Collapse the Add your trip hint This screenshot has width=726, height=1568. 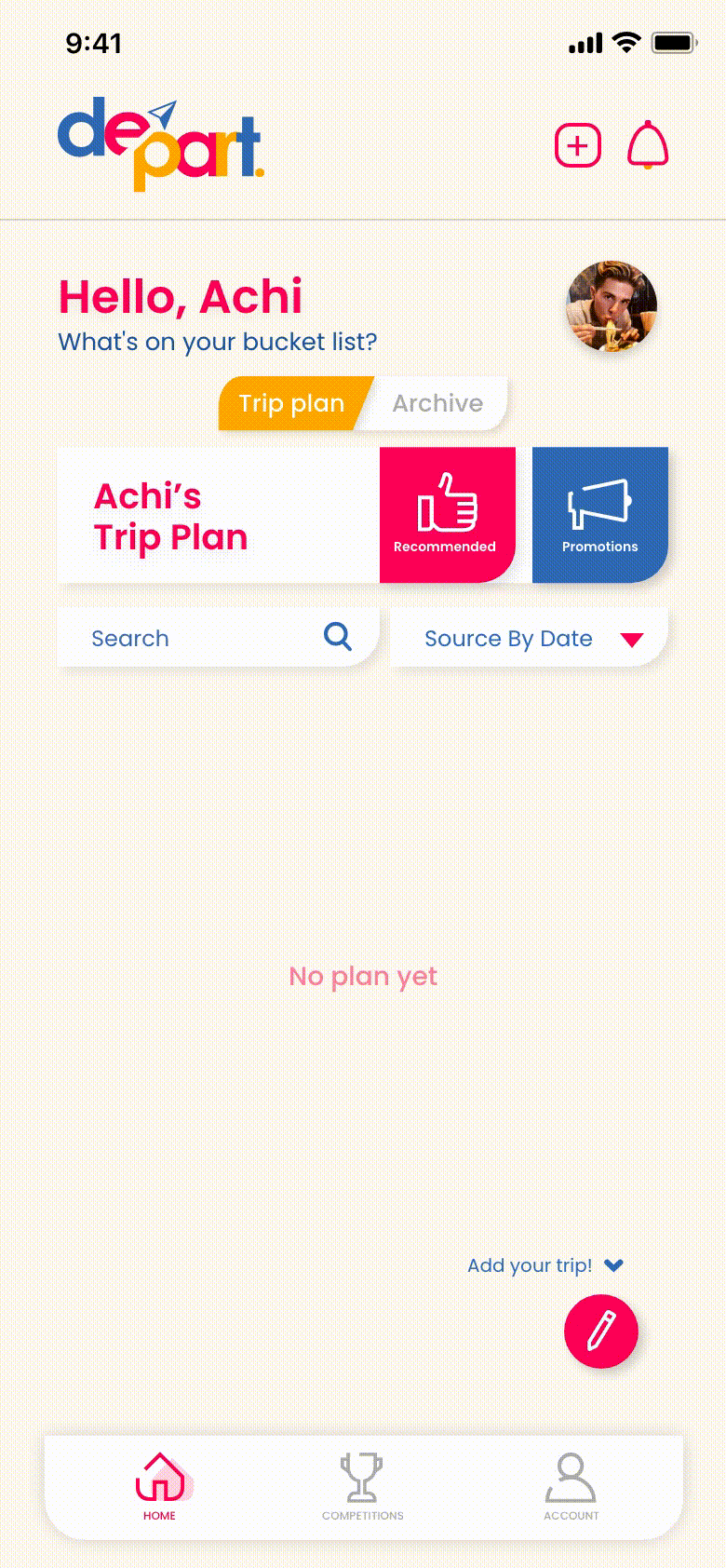point(613,1265)
